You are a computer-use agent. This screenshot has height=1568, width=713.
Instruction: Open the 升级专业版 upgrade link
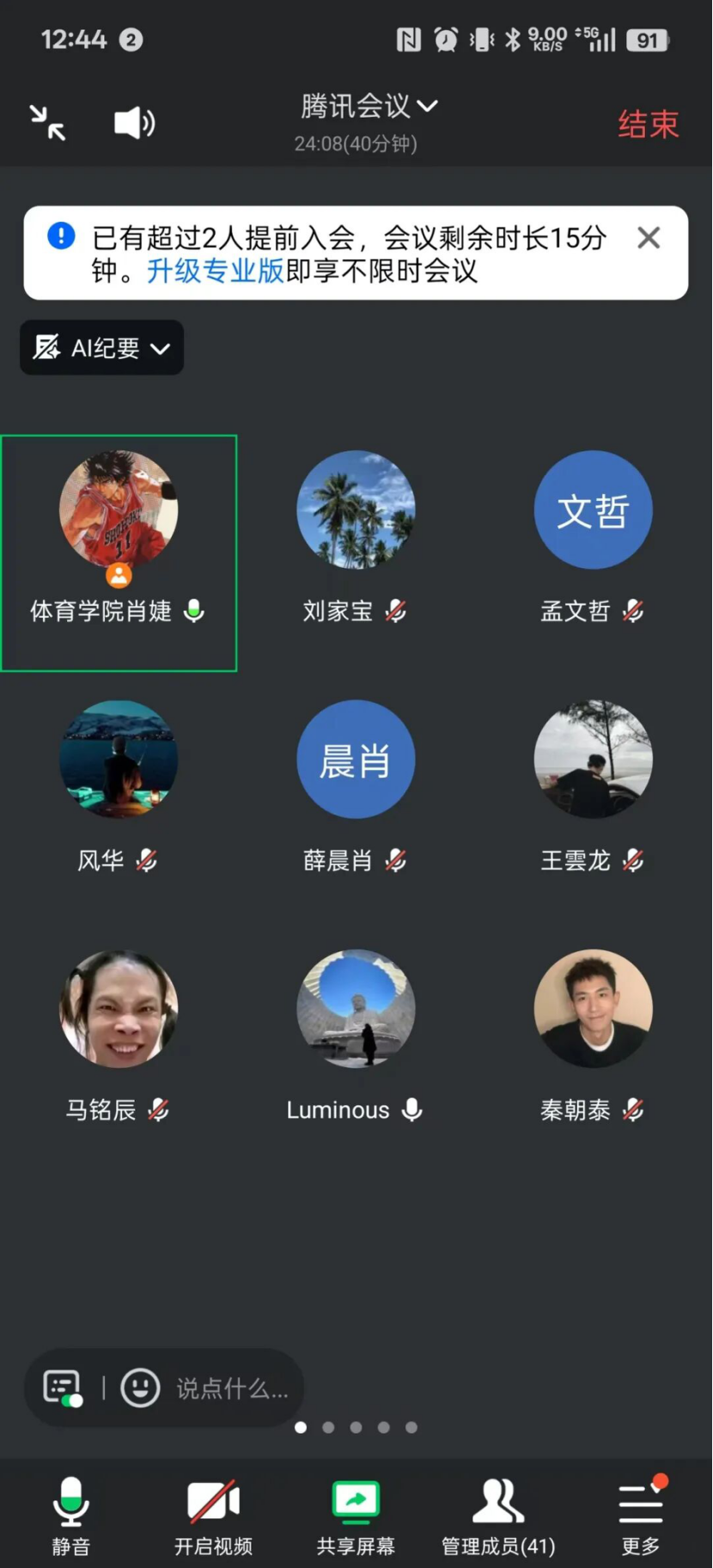(x=215, y=272)
